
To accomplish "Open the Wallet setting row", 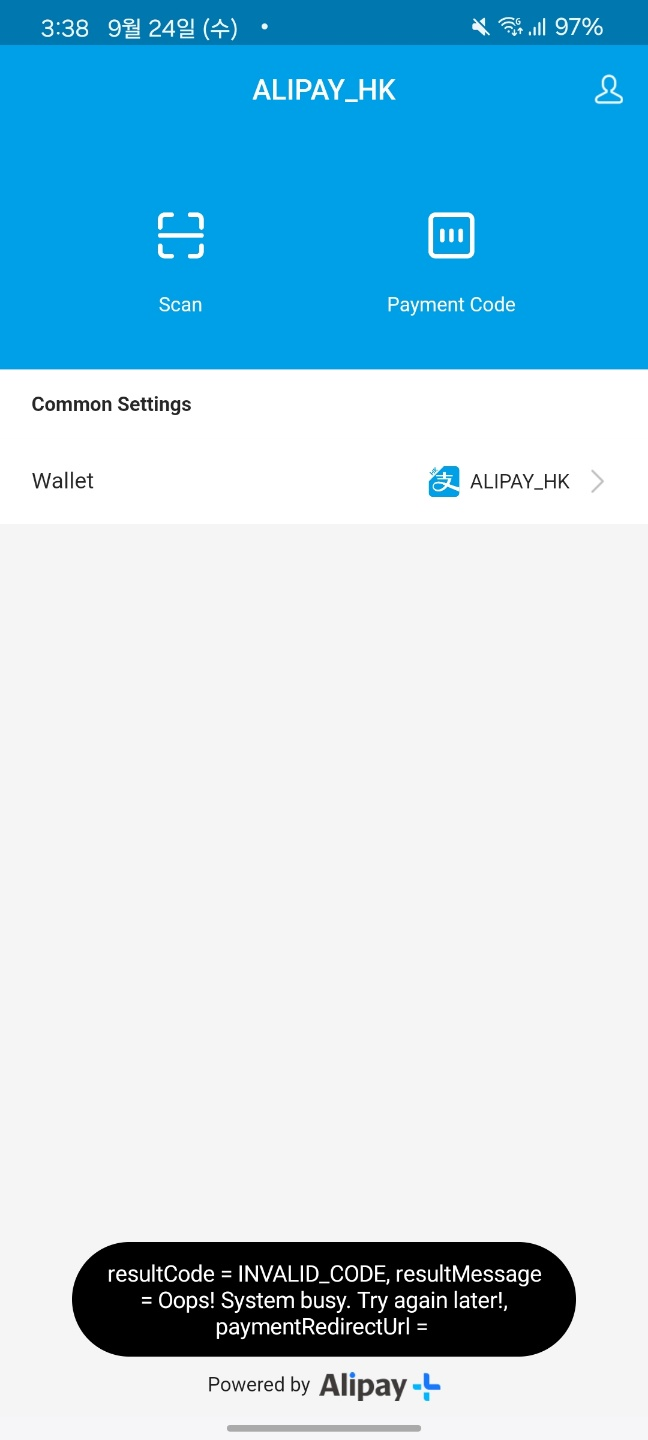I will [x=324, y=481].
